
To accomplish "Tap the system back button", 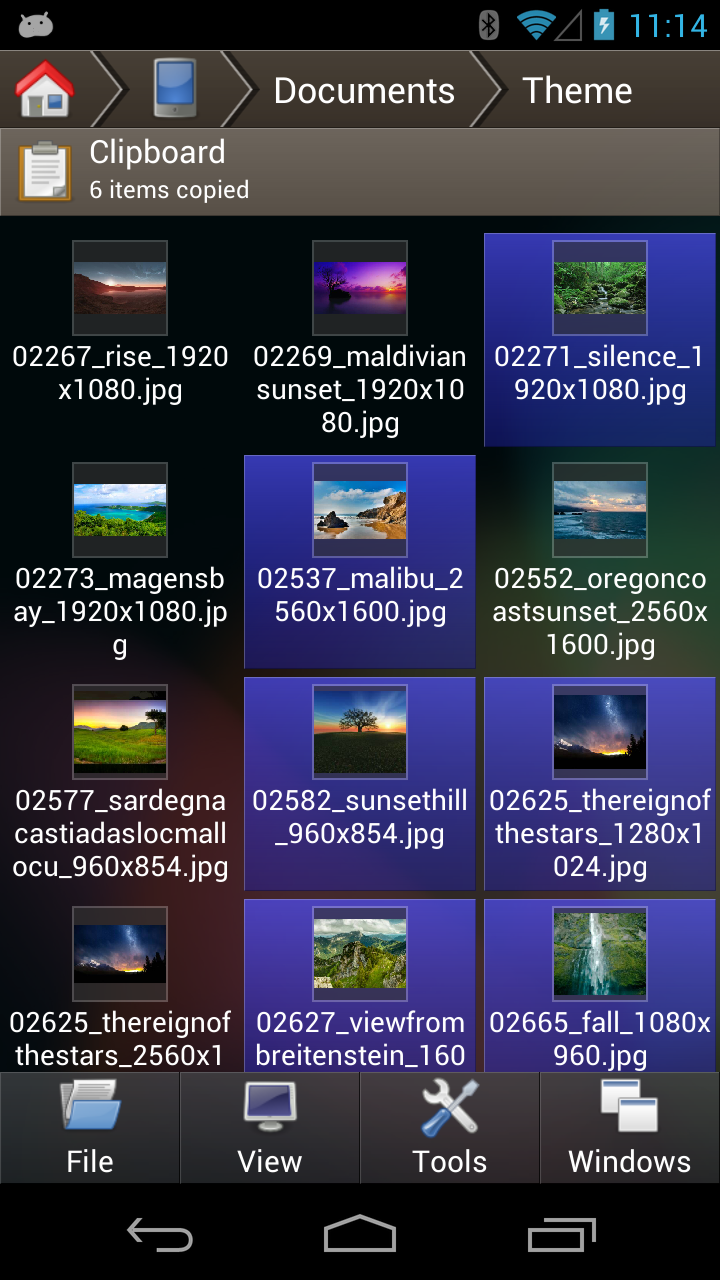I will [x=160, y=1234].
